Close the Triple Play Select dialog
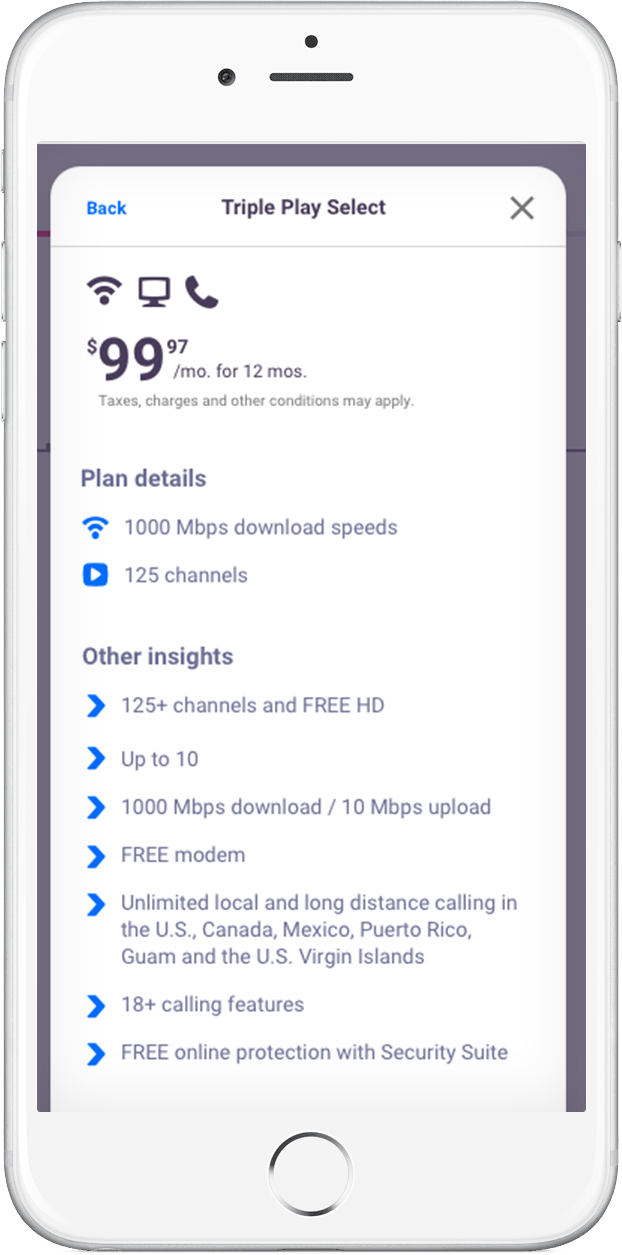The height and width of the screenshot is (1255, 622). click(x=522, y=208)
